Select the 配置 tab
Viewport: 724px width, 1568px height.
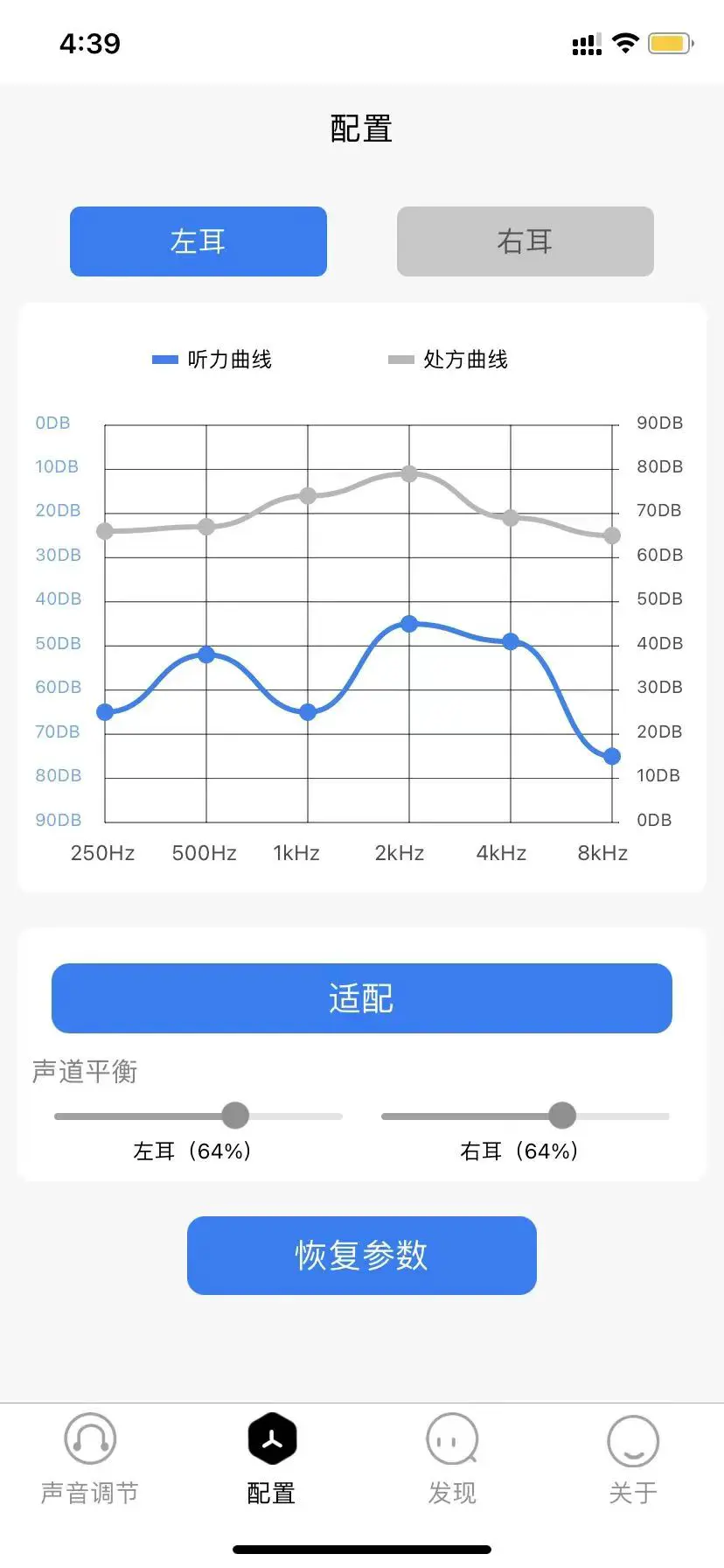click(x=271, y=1459)
